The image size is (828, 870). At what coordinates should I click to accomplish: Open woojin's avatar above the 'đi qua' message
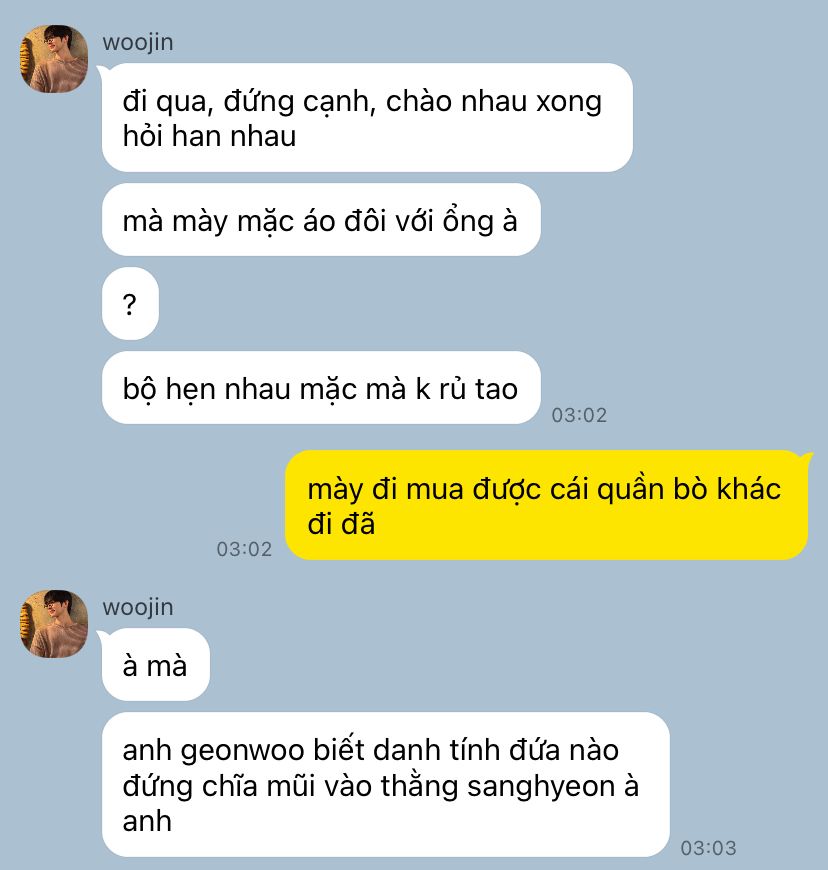point(54,59)
